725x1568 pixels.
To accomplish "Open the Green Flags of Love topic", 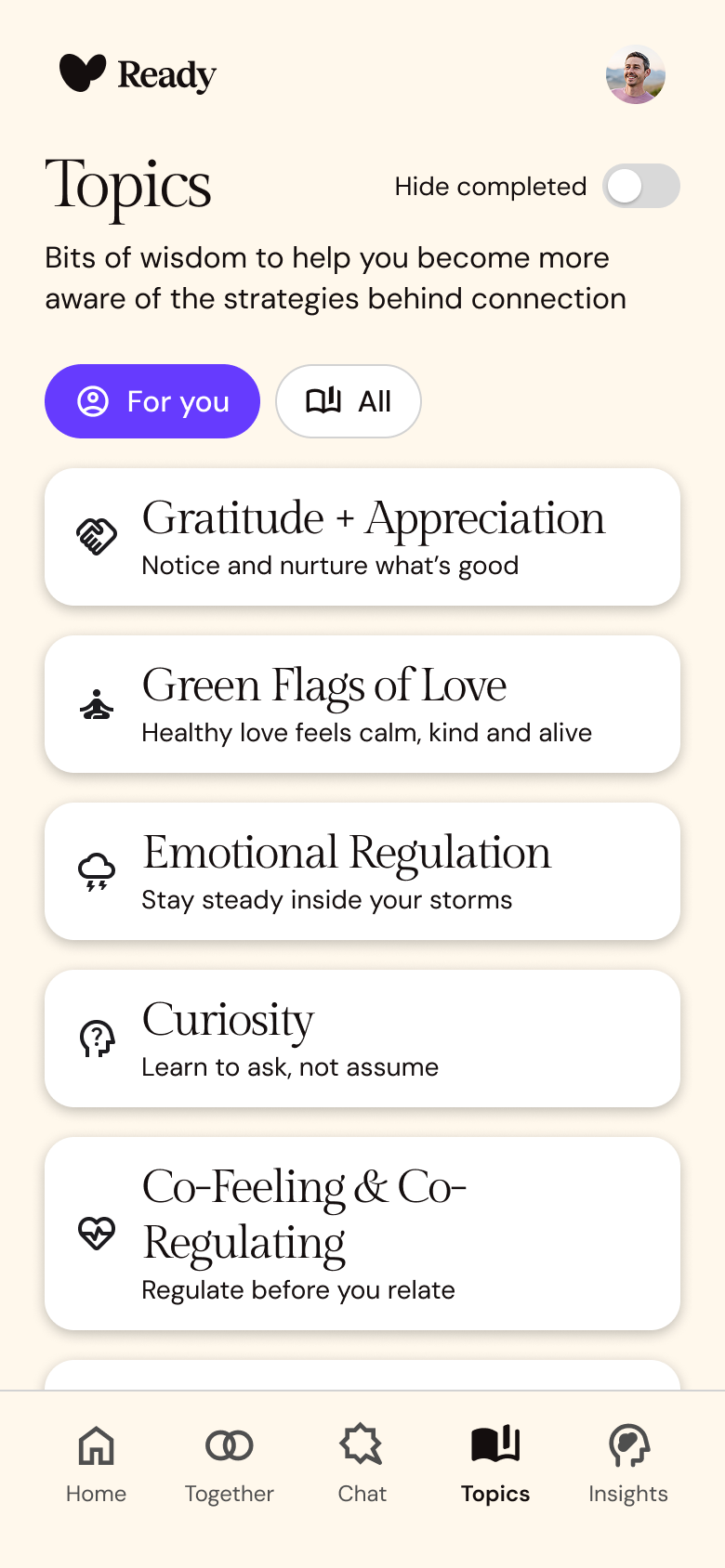I will (362, 704).
